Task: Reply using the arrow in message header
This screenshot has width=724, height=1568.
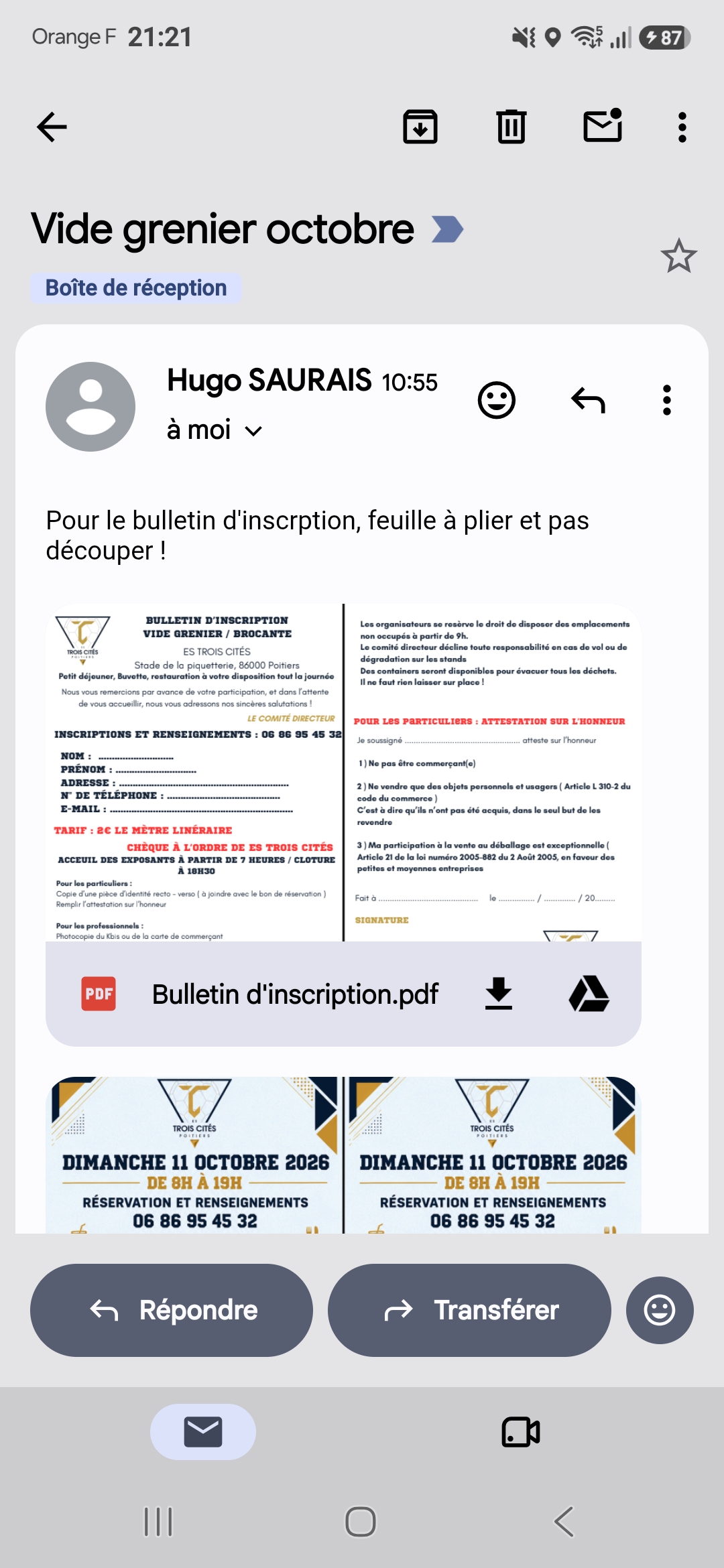Action: [588, 401]
